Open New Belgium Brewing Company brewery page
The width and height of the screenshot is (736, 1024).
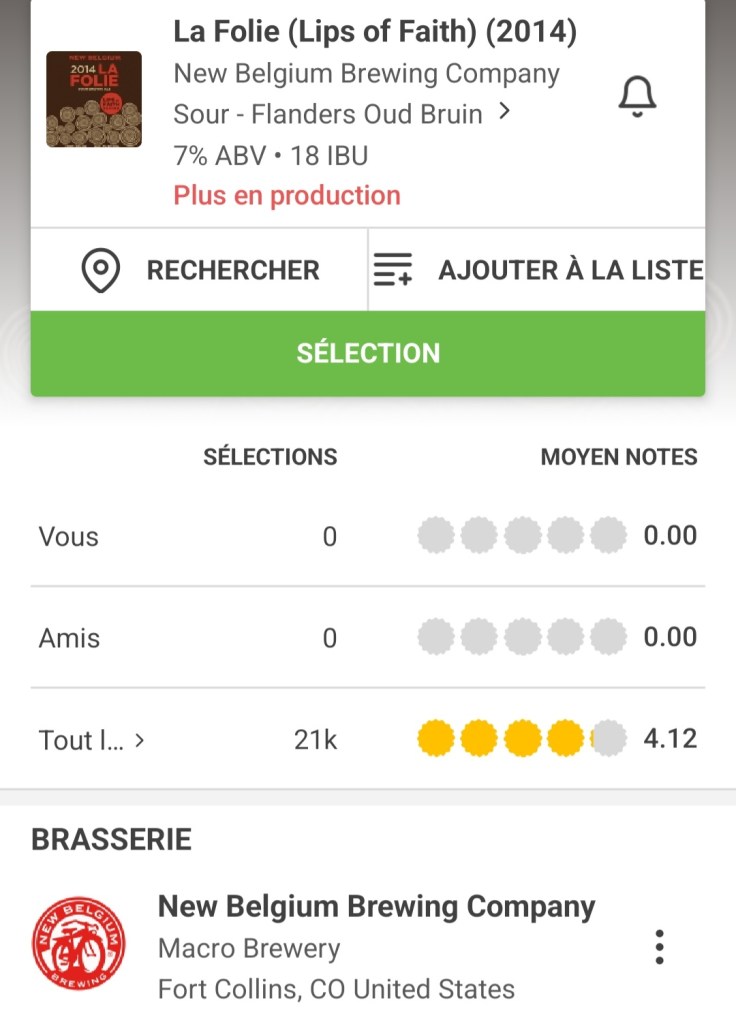[376, 908]
